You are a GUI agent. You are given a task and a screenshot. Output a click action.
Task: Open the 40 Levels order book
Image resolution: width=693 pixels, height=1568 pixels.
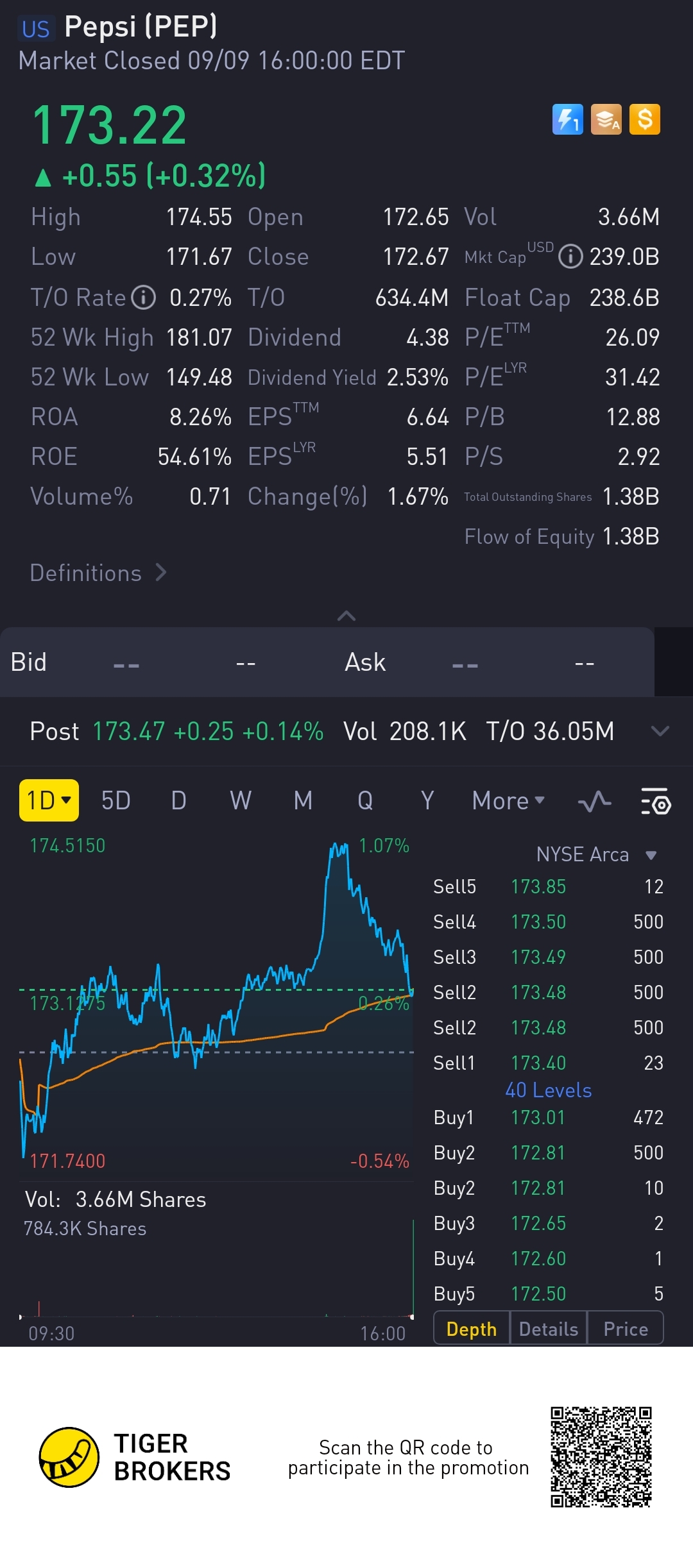tap(549, 1090)
